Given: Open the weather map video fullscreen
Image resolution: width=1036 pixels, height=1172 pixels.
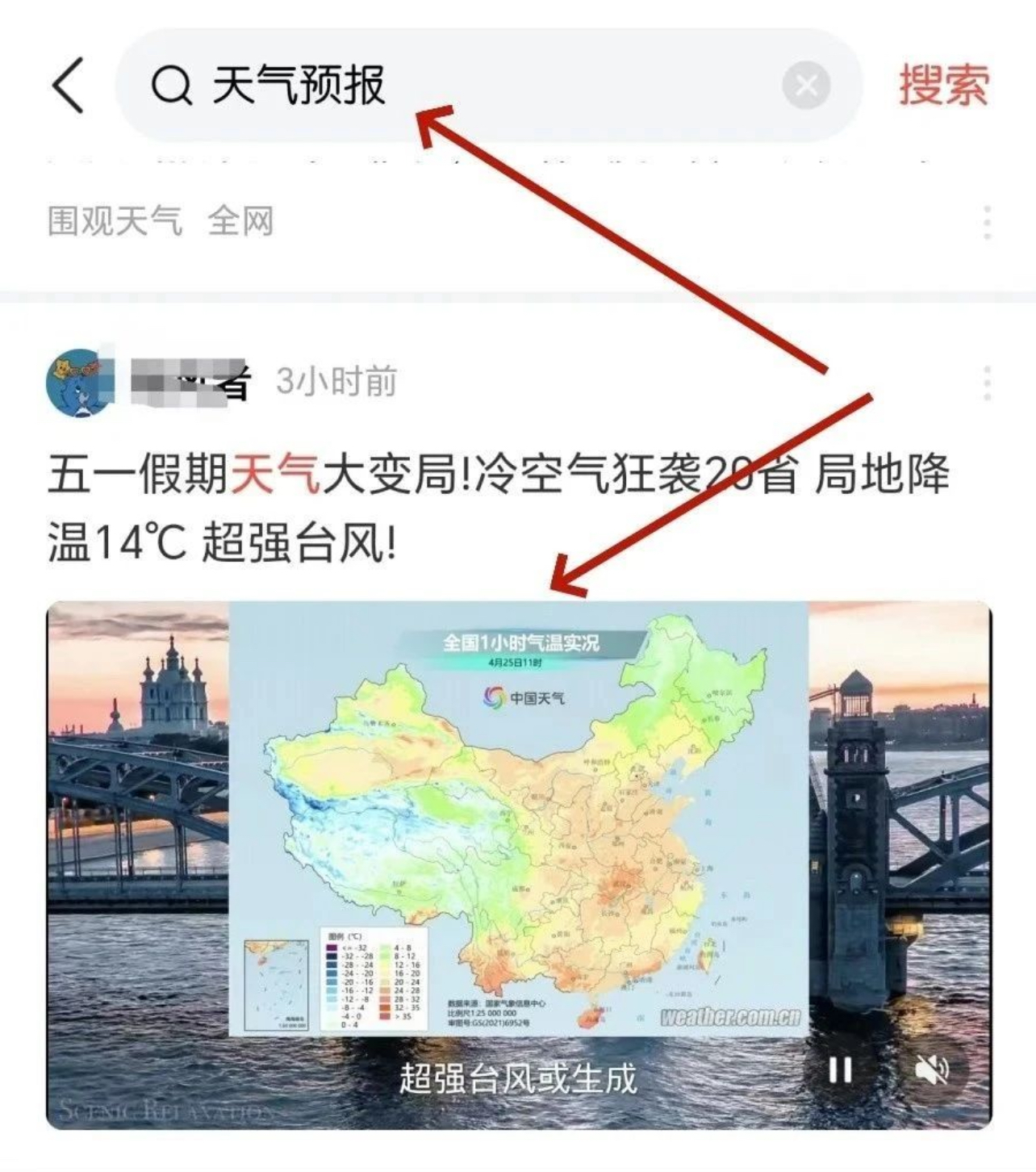Looking at the screenshot, I should [518, 815].
